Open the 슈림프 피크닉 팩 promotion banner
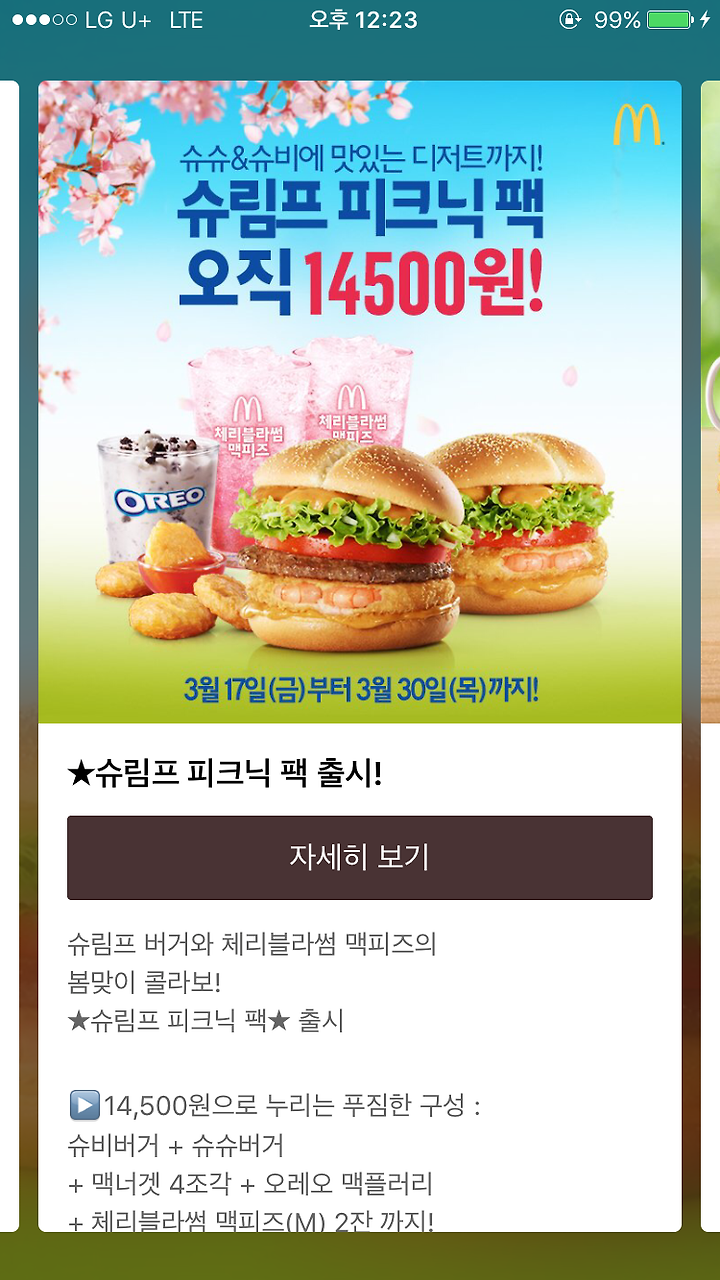 coord(360,402)
